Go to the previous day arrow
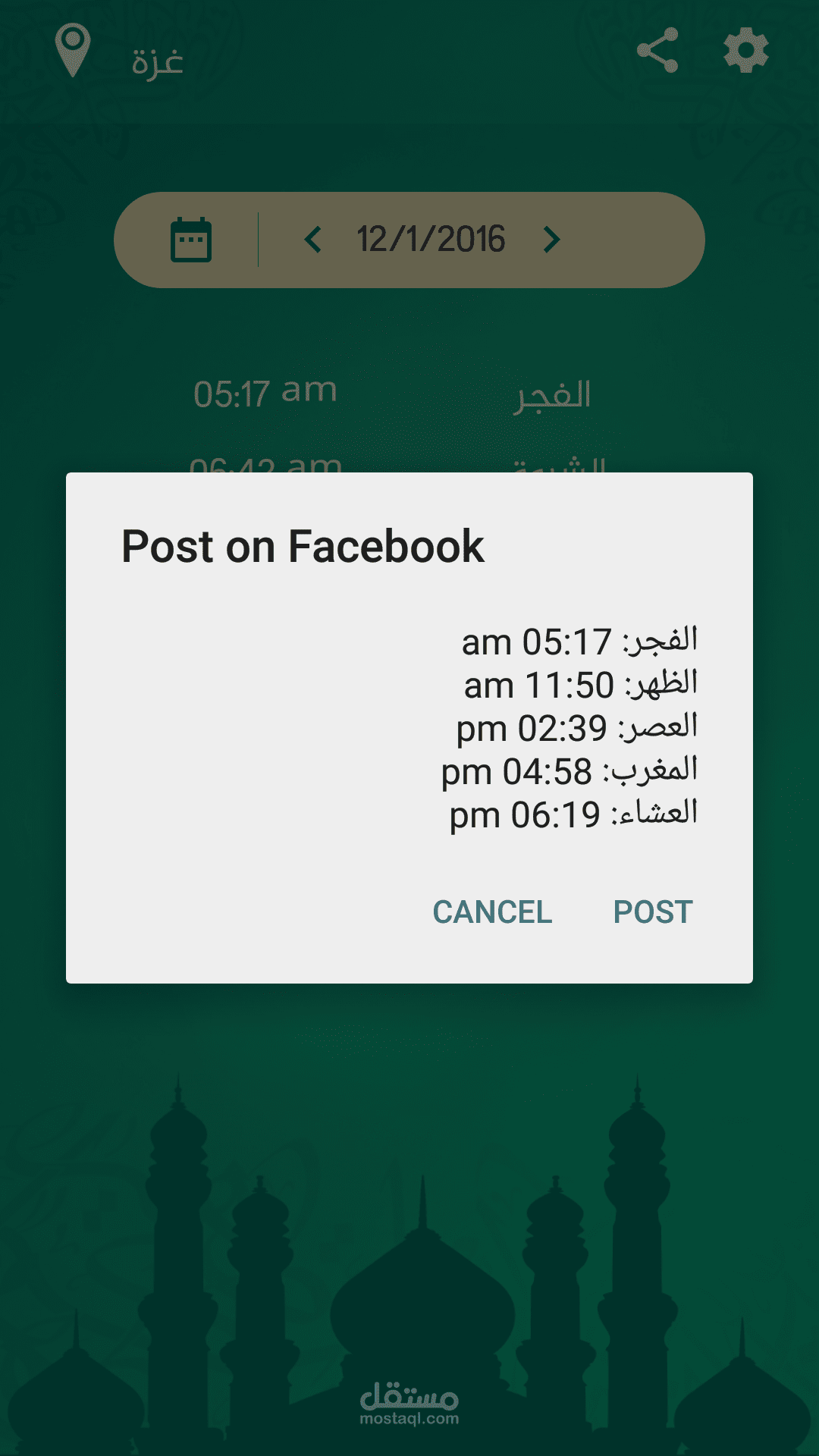This screenshot has height=1456, width=819. (312, 240)
